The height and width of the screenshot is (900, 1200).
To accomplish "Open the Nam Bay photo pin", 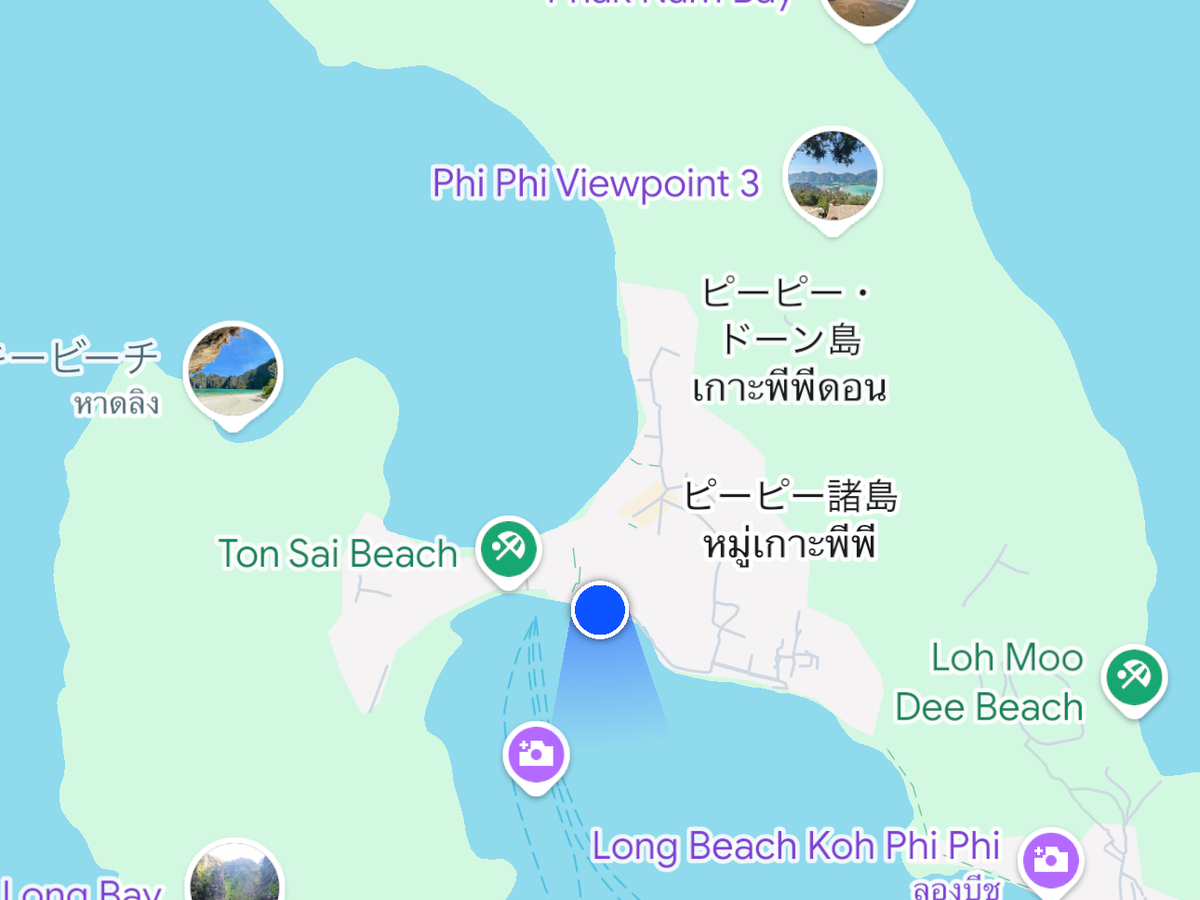I will pyautogui.click(x=868, y=10).
